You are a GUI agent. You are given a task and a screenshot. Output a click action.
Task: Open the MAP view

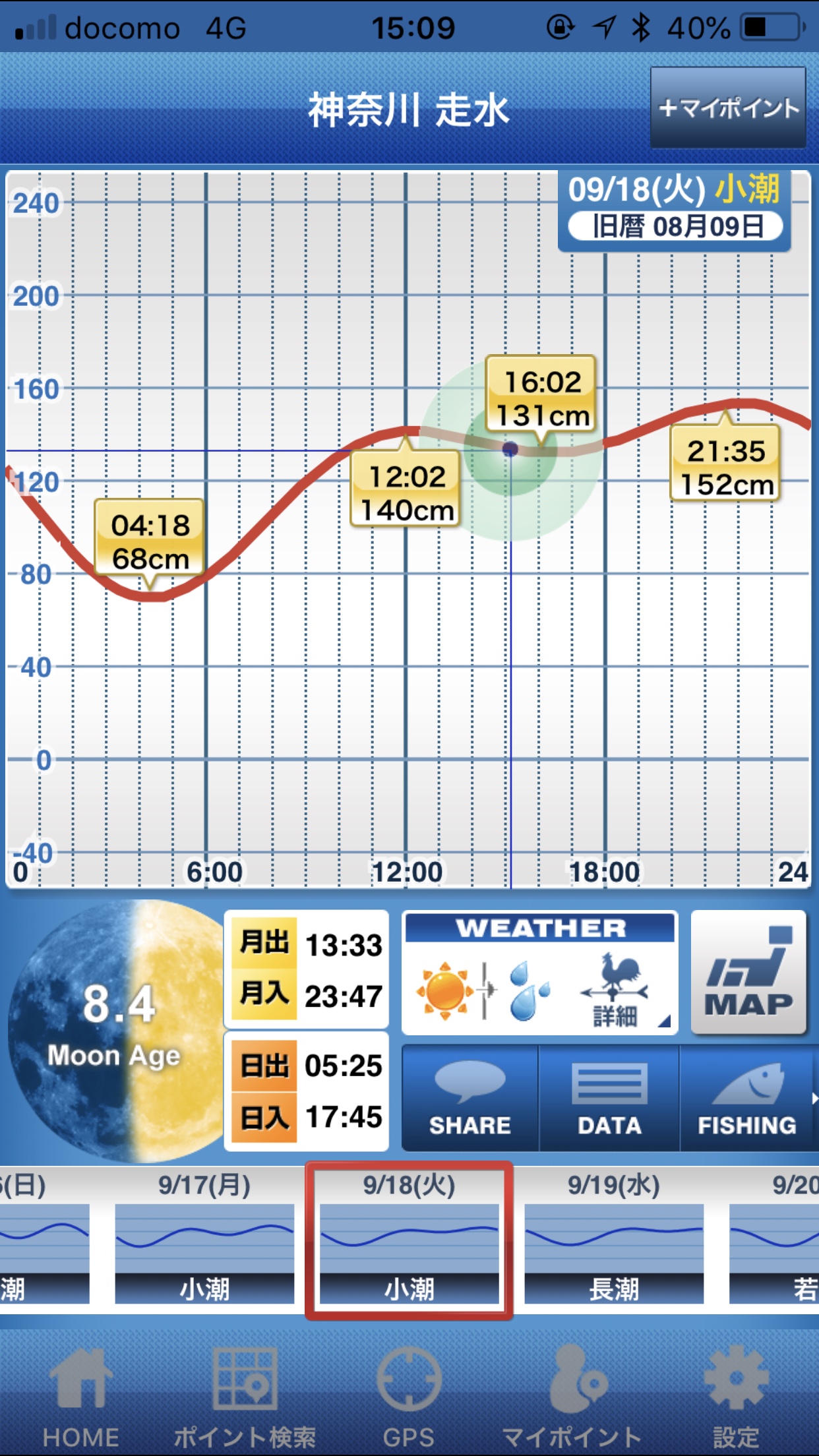pos(748,972)
